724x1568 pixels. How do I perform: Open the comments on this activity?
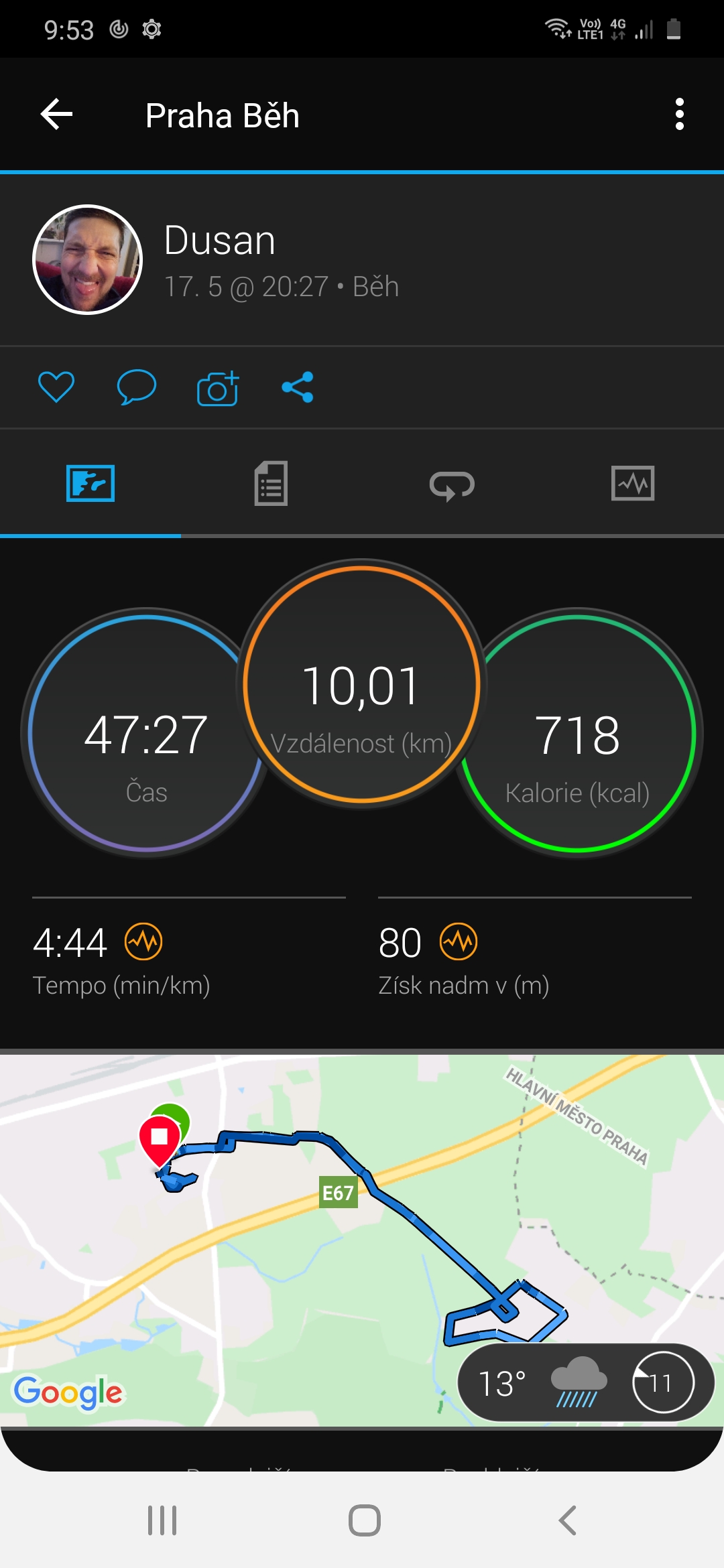click(x=137, y=387)
